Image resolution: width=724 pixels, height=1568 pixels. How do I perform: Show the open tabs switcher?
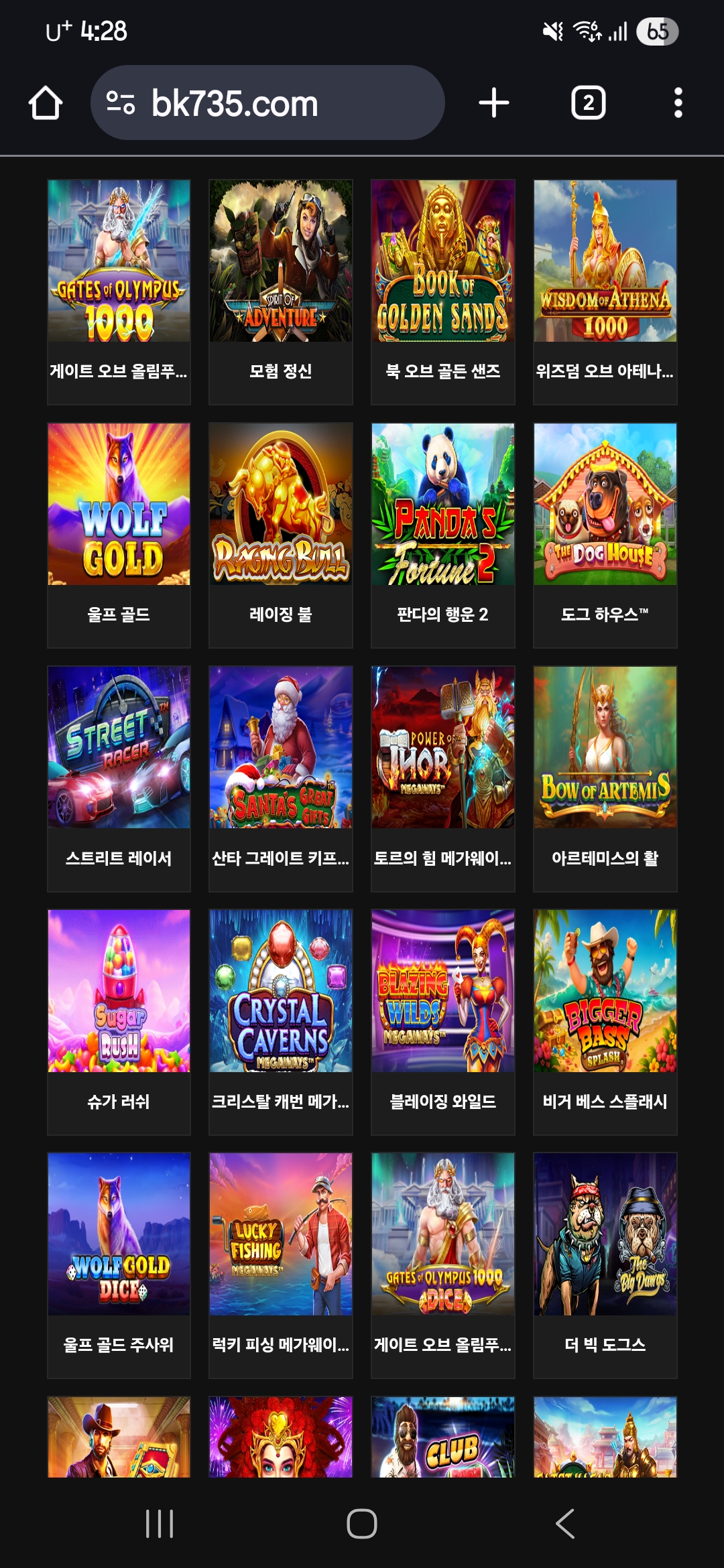(588, 103)
